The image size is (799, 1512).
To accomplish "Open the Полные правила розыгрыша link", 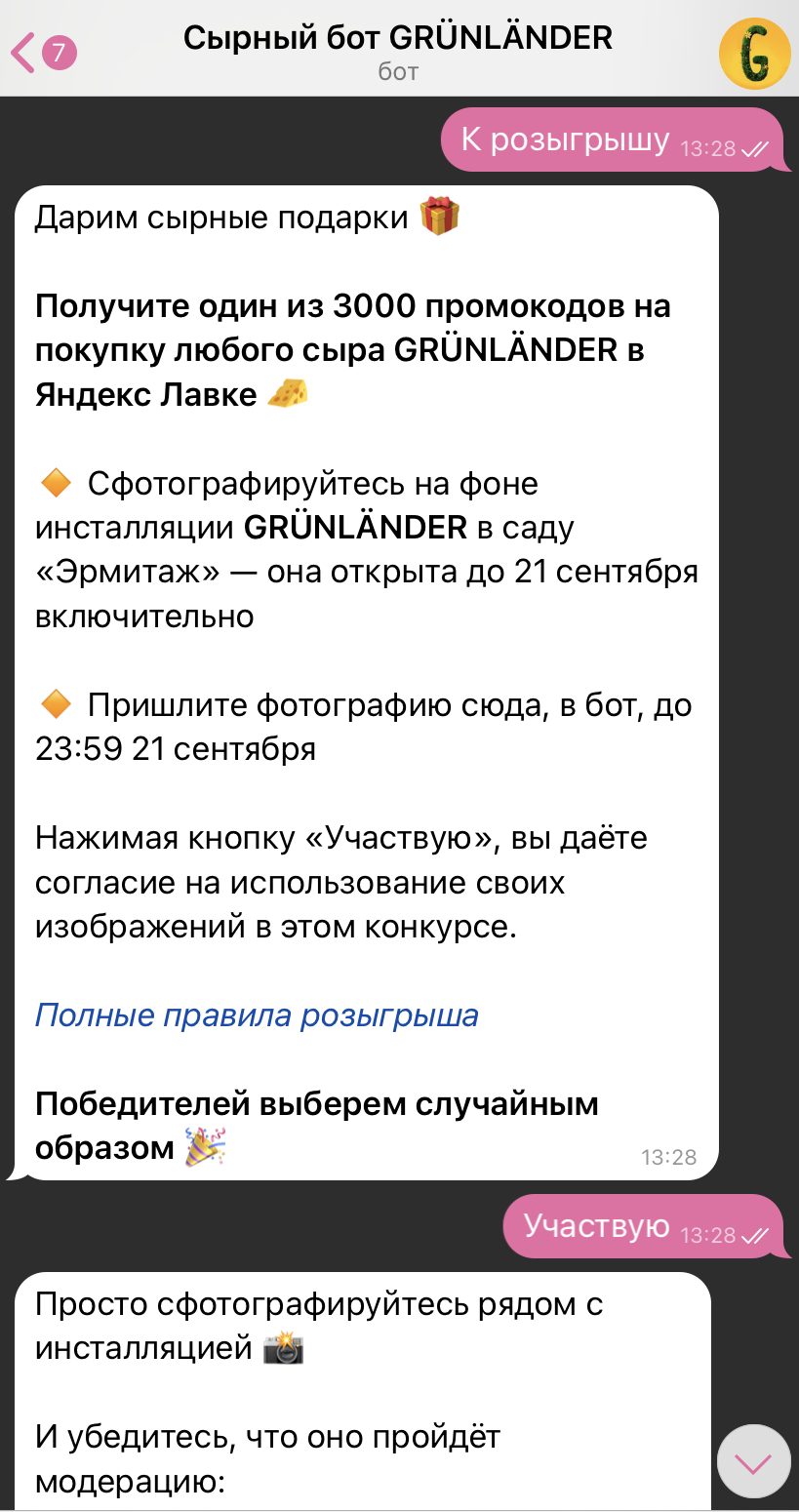I will [257, 1015].
